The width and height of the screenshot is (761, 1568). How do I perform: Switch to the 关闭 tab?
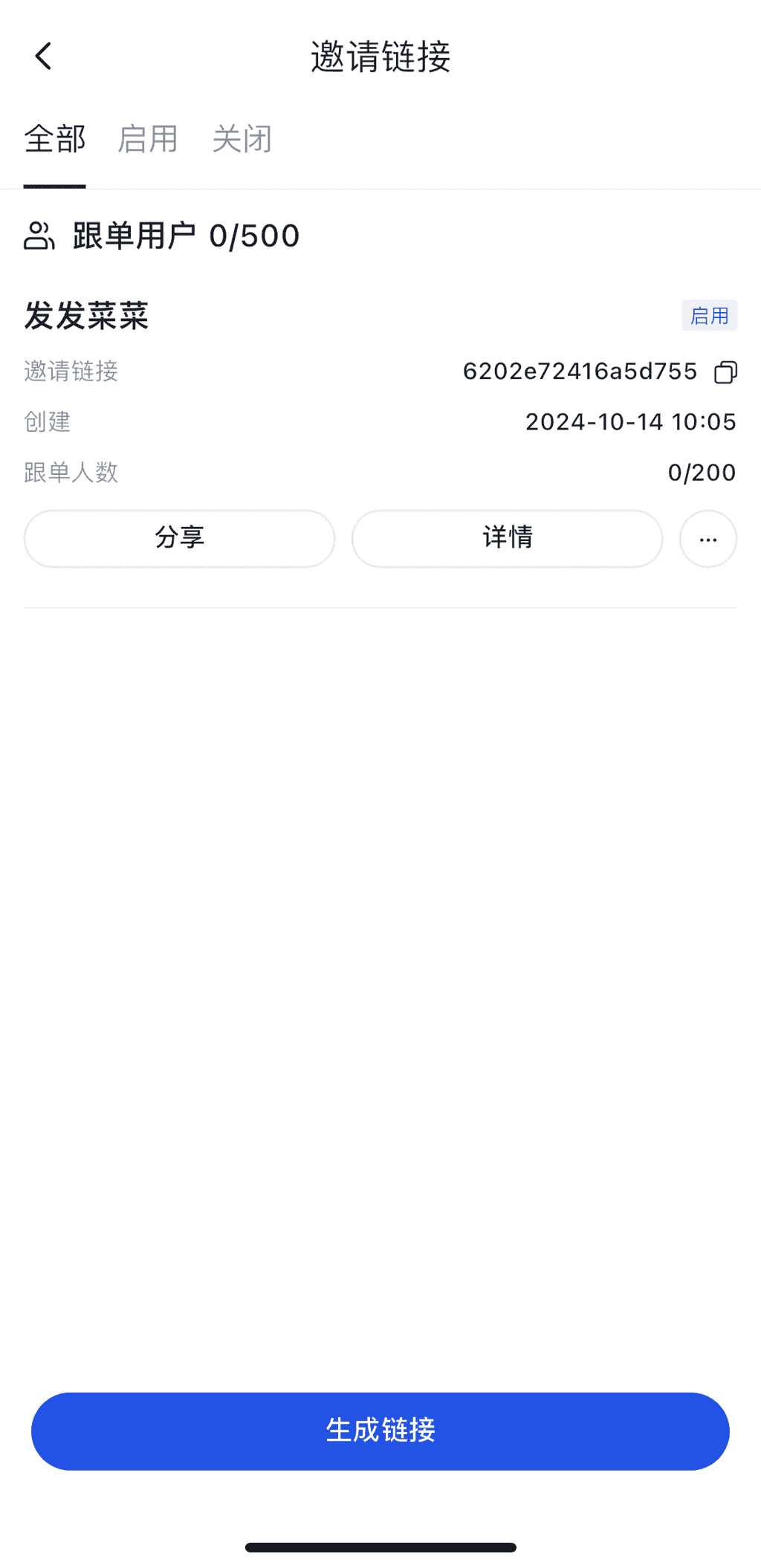(x=242, y=140)
